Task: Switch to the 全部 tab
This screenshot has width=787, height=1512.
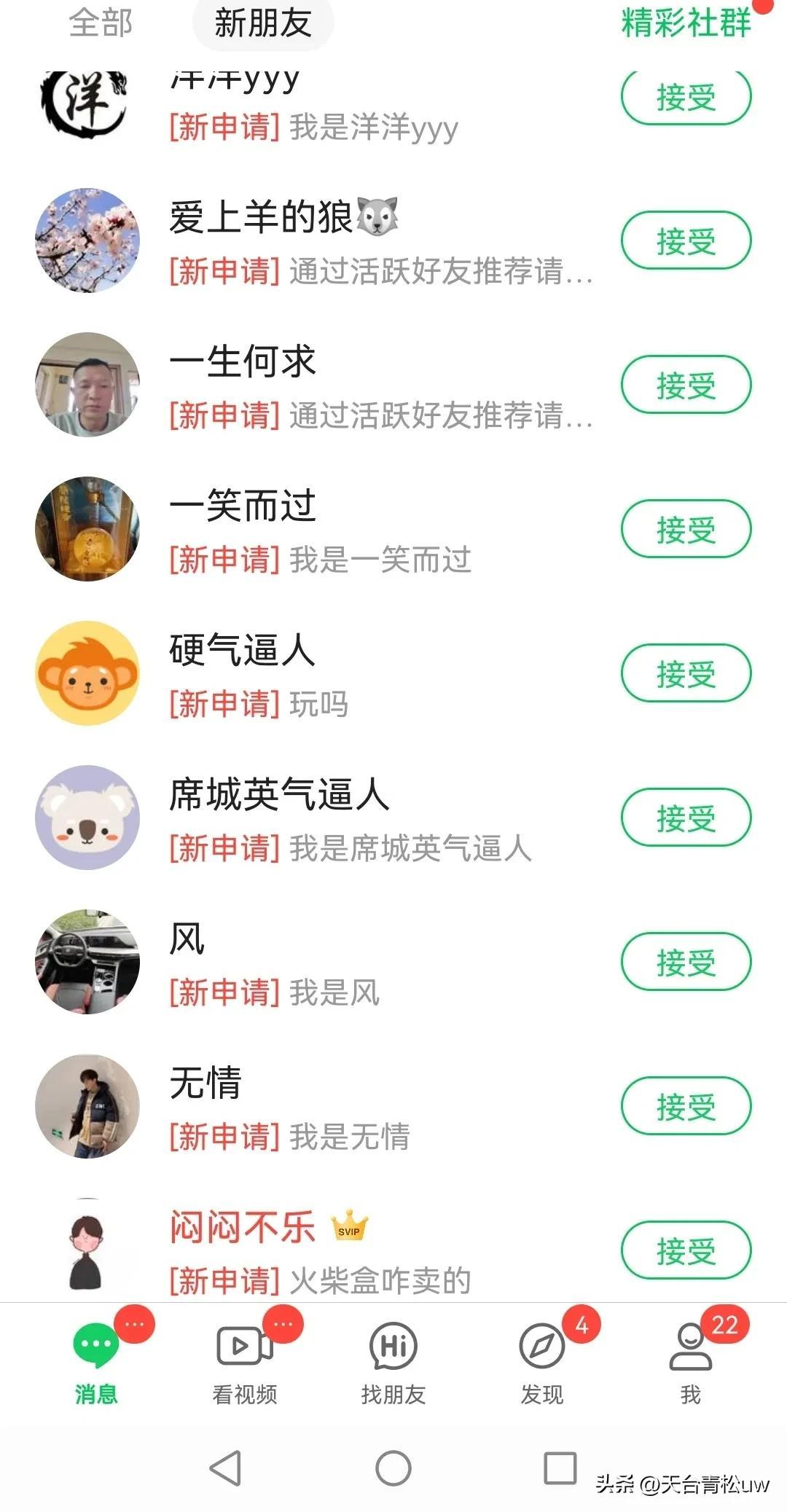Action: pyautogui.click(x=101, y=23)
